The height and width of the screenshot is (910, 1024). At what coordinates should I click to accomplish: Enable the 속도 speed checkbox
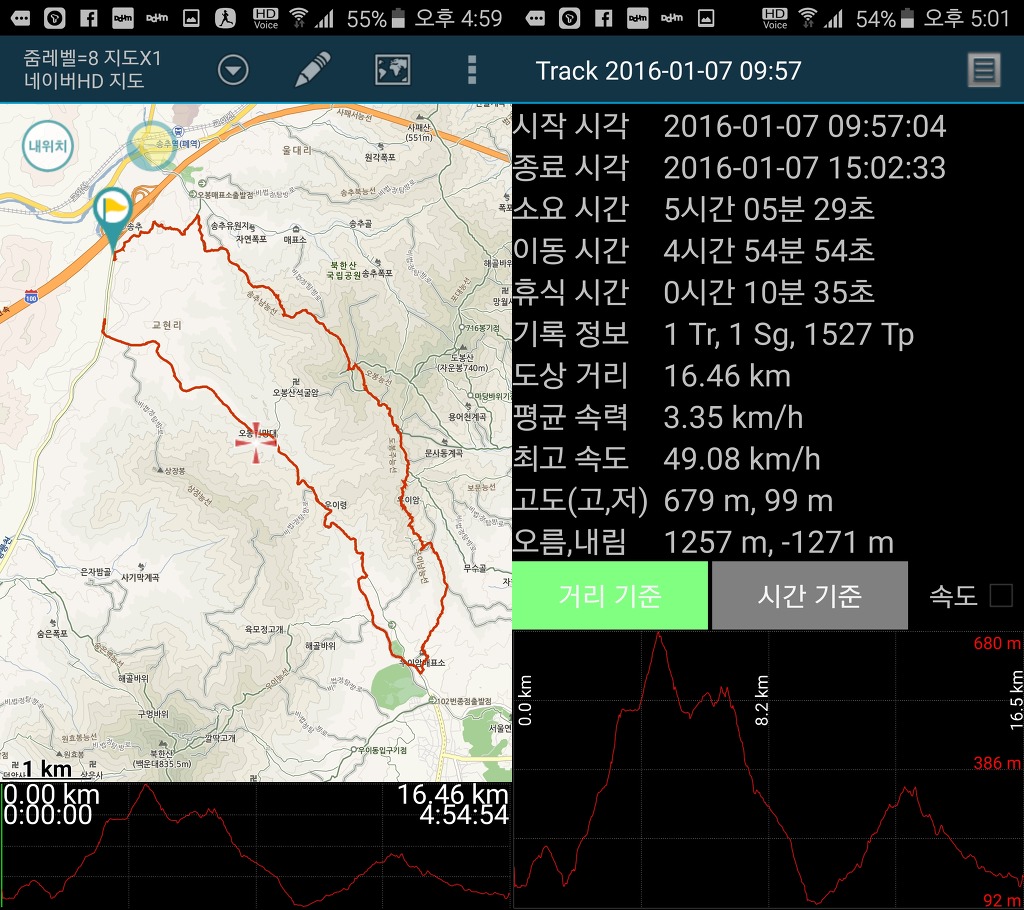[1000, 596]
